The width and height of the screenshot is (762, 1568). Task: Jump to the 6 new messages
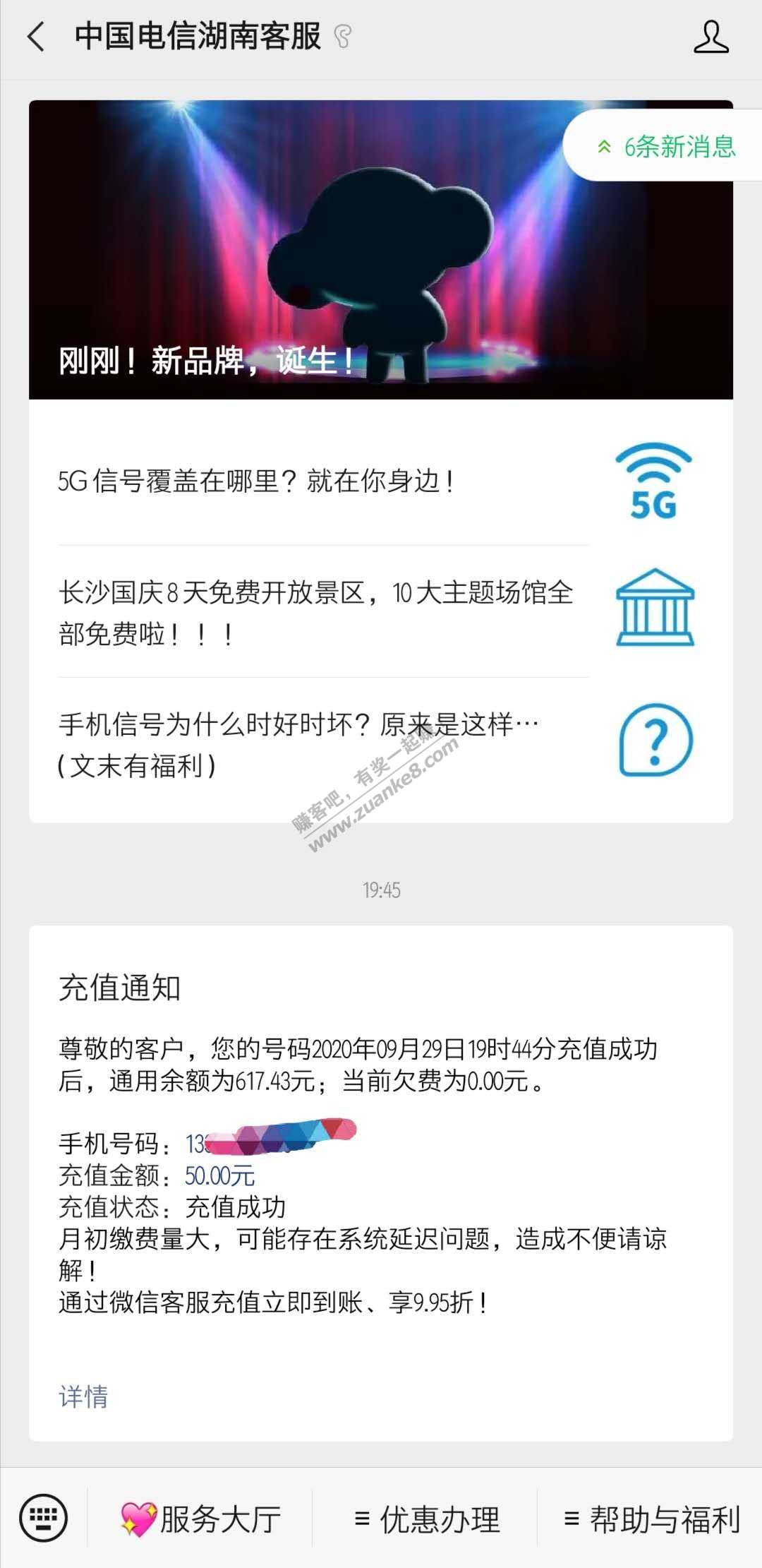coord(666,147)
